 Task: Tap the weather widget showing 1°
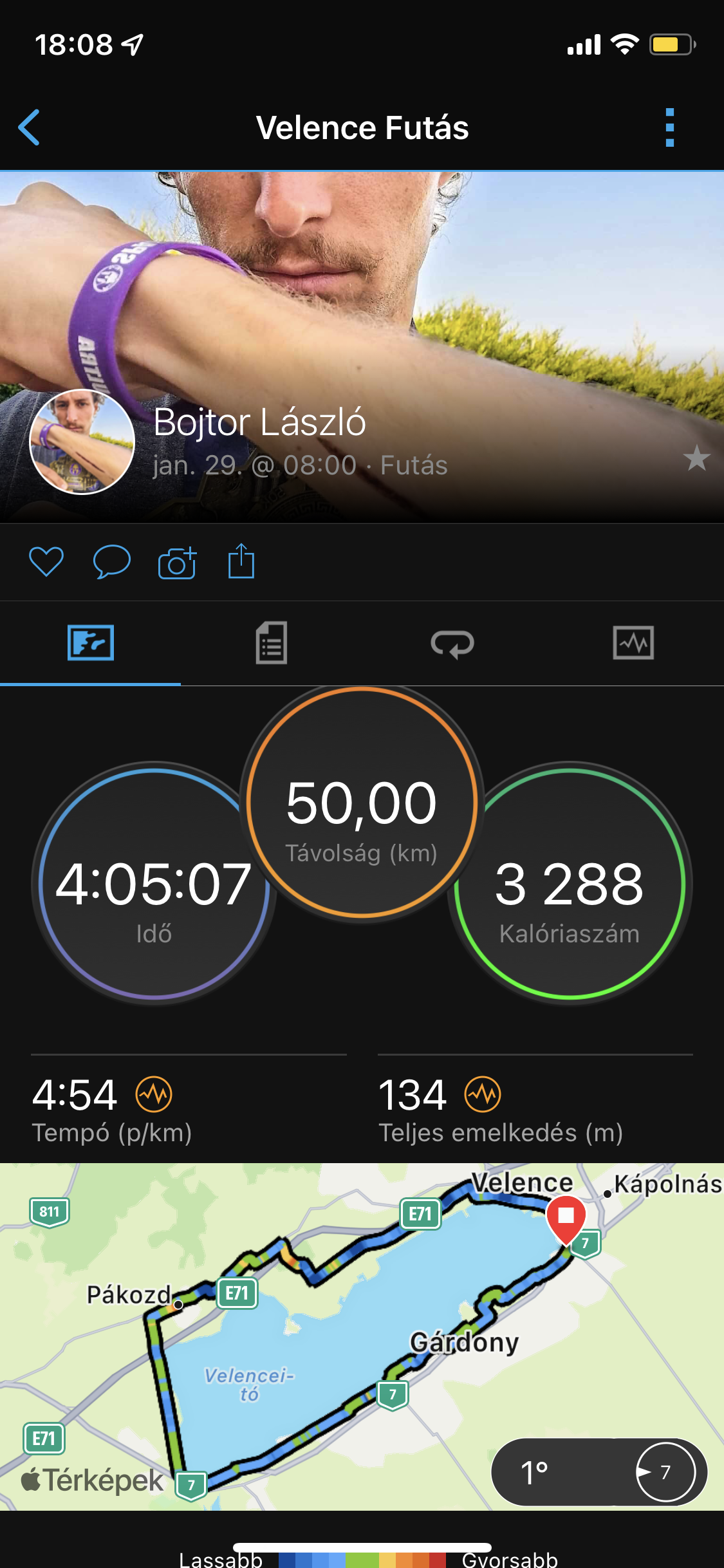point(599,1471)
